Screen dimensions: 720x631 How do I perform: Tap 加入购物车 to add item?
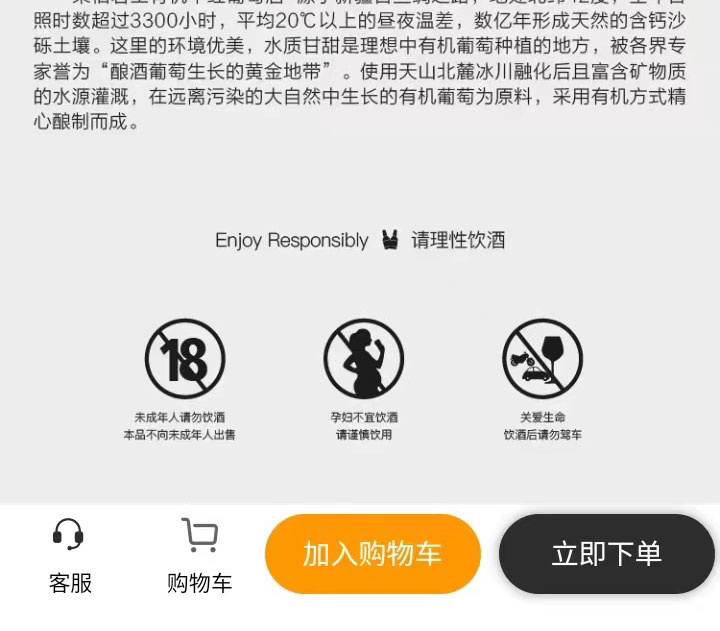click(372, 554)
